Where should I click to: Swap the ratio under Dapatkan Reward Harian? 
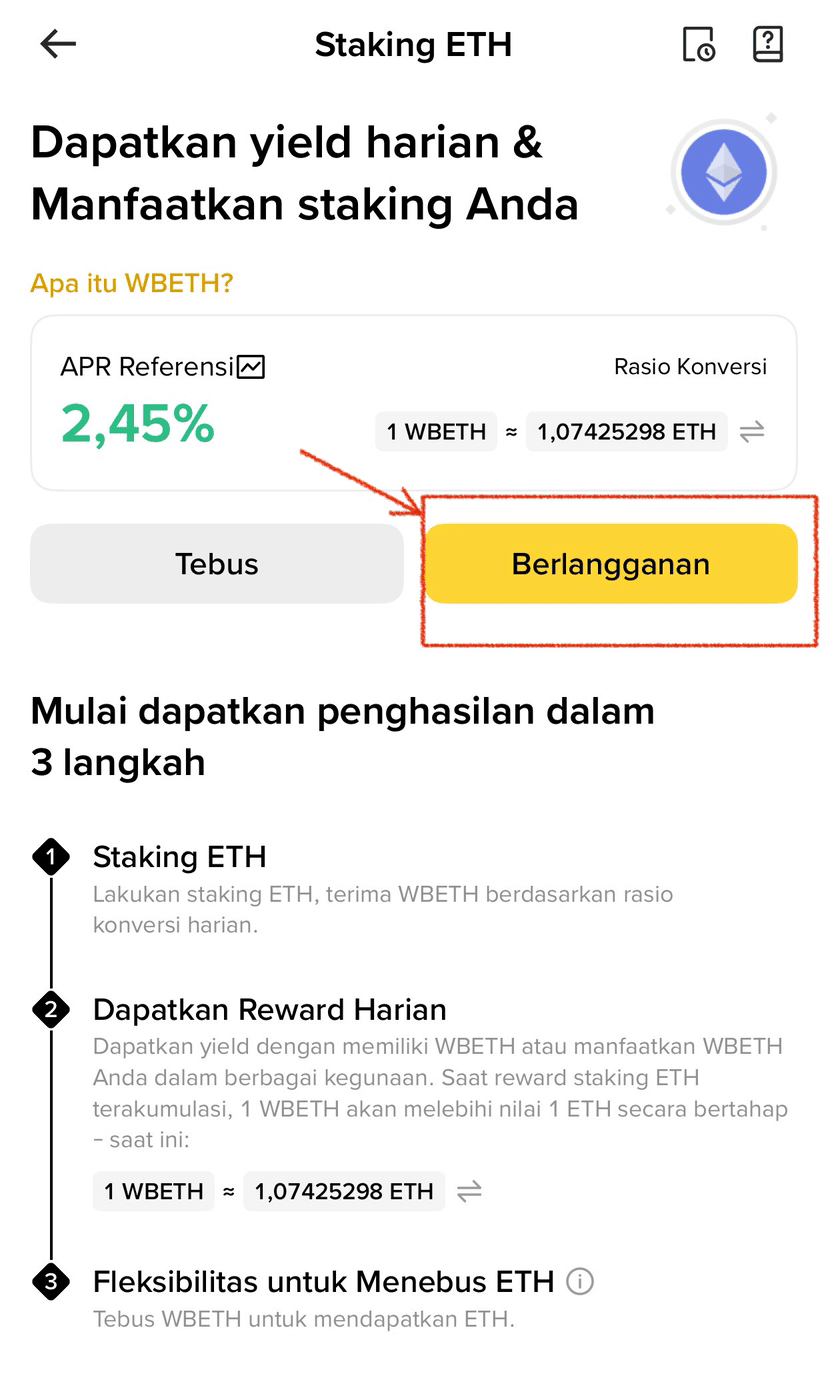469,1191
